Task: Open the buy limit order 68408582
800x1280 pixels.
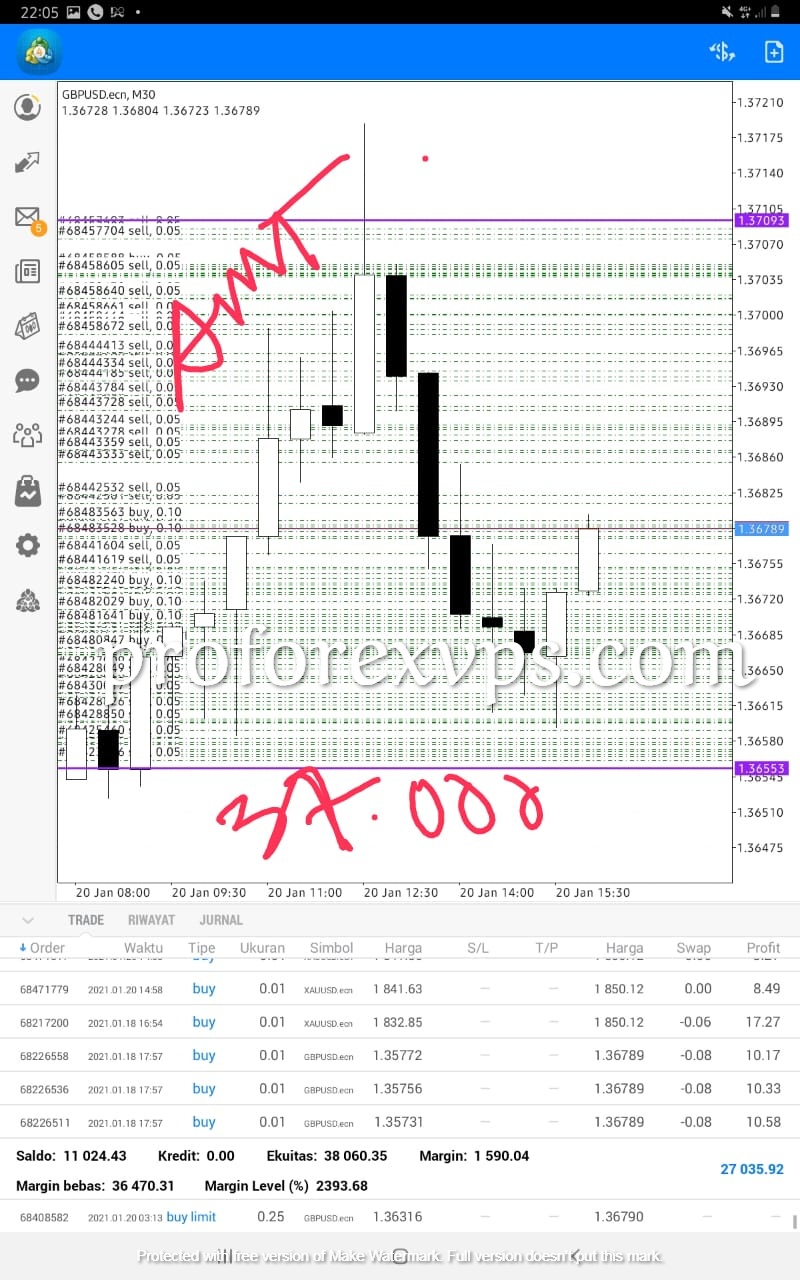Action: pyautogui.click(x=400, y=1217)
